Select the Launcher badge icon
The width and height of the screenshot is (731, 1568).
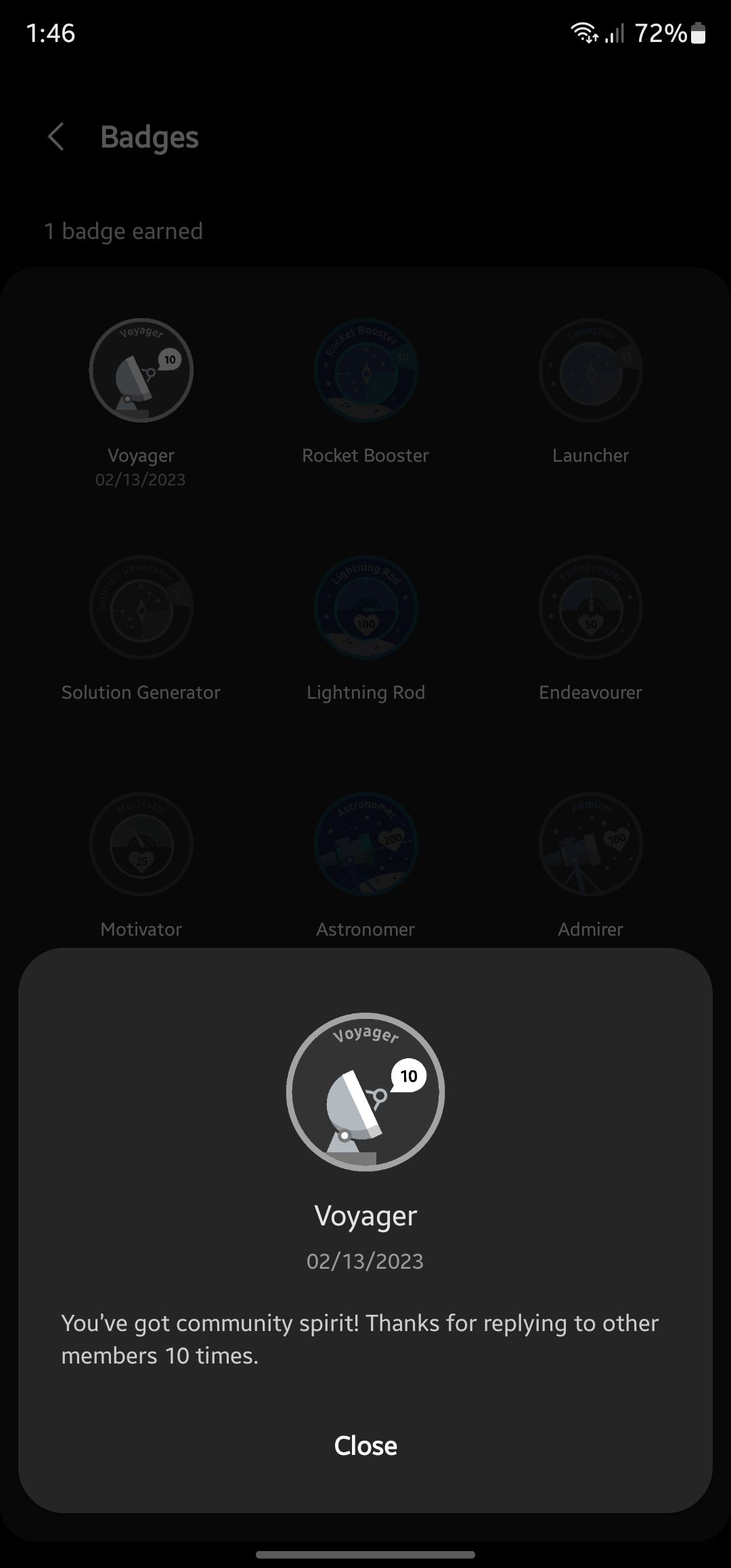(591, 370)
